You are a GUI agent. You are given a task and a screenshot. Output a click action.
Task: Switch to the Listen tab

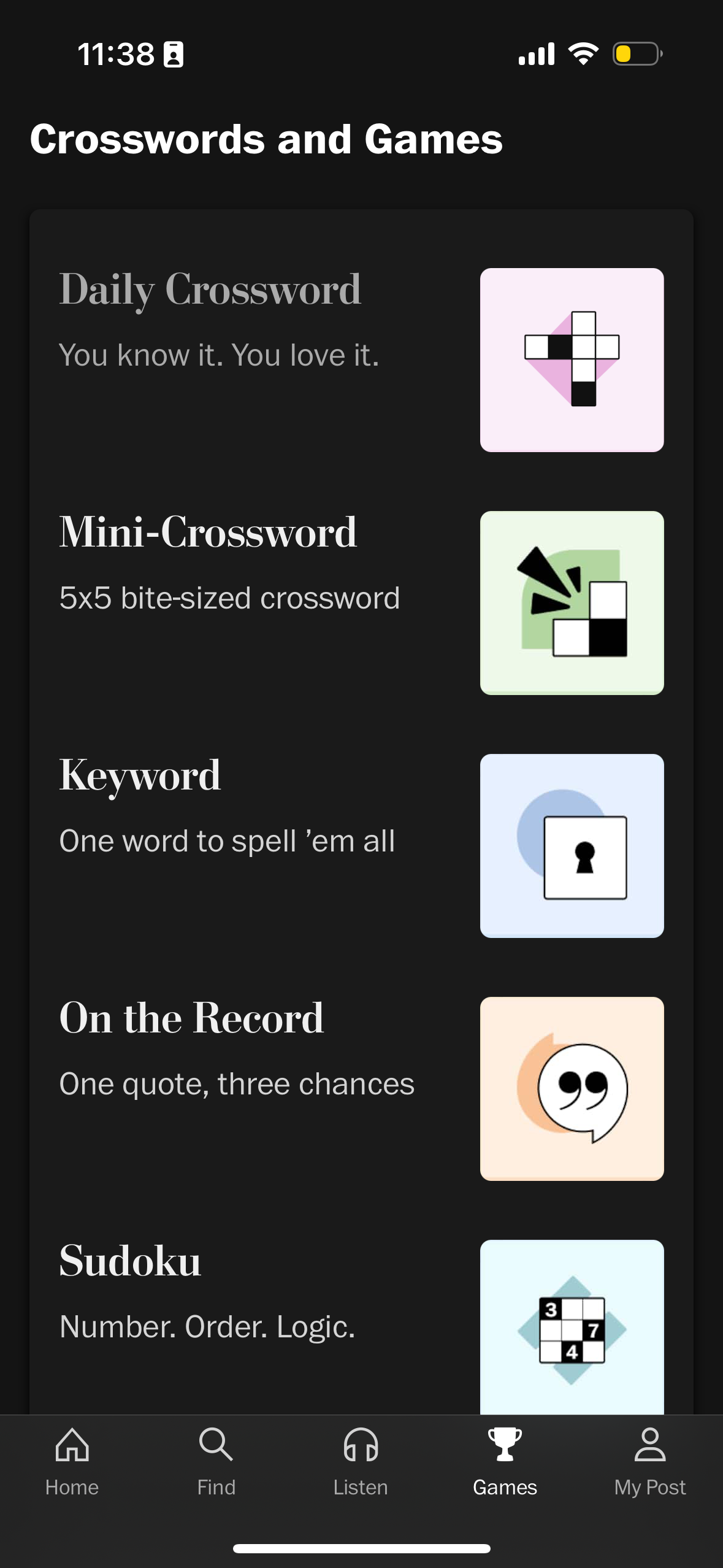[361, 1466]
